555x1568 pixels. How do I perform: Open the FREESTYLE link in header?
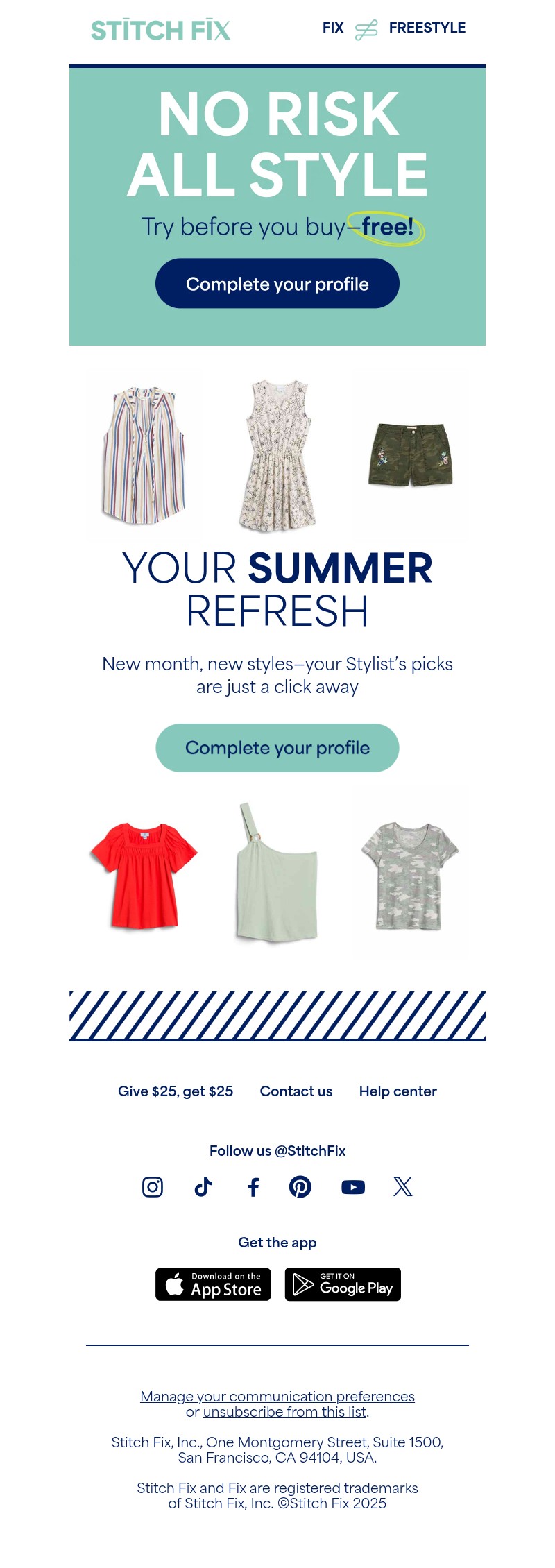click(427, 28)
